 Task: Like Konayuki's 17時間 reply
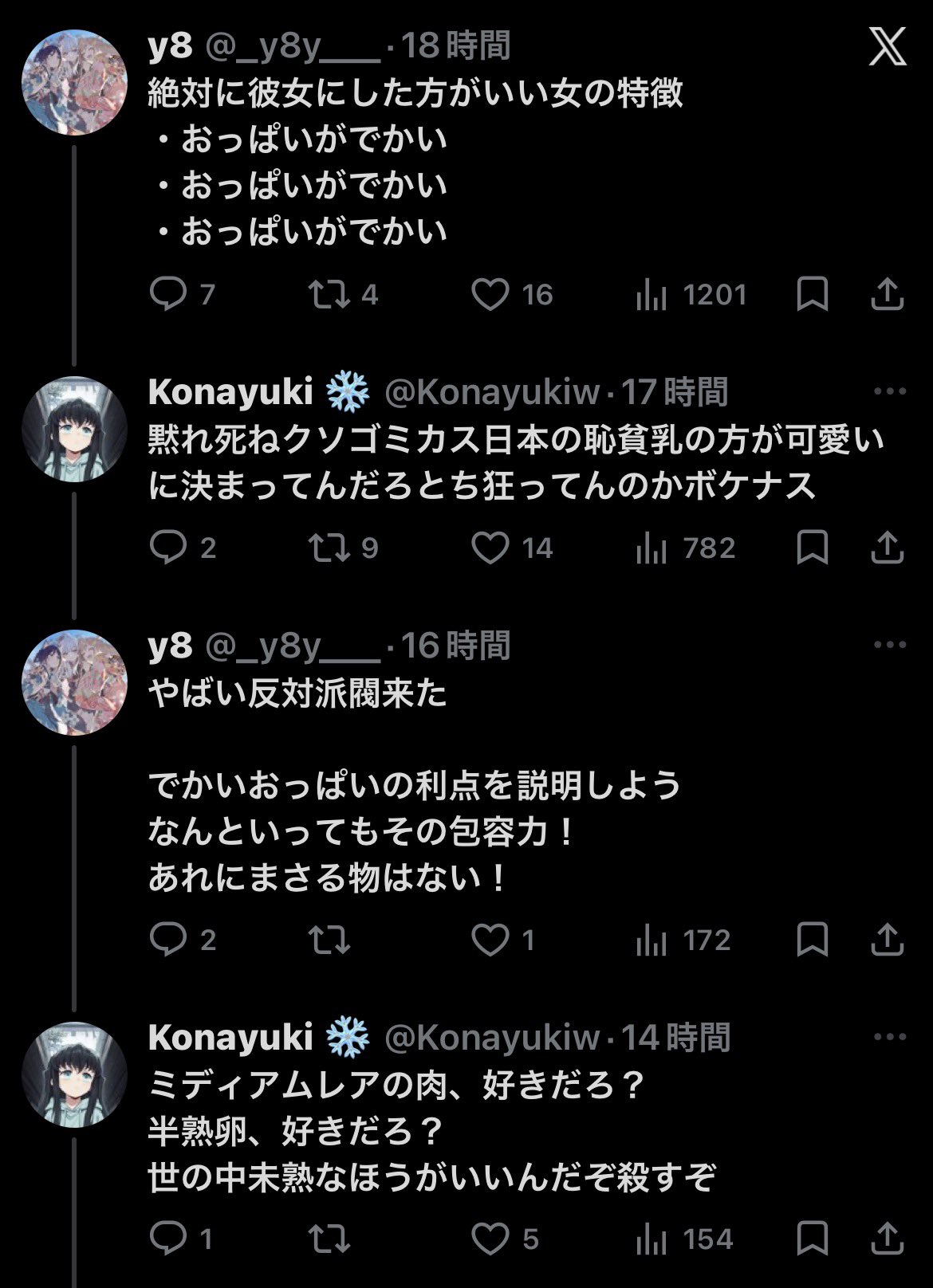pos(490,548)
